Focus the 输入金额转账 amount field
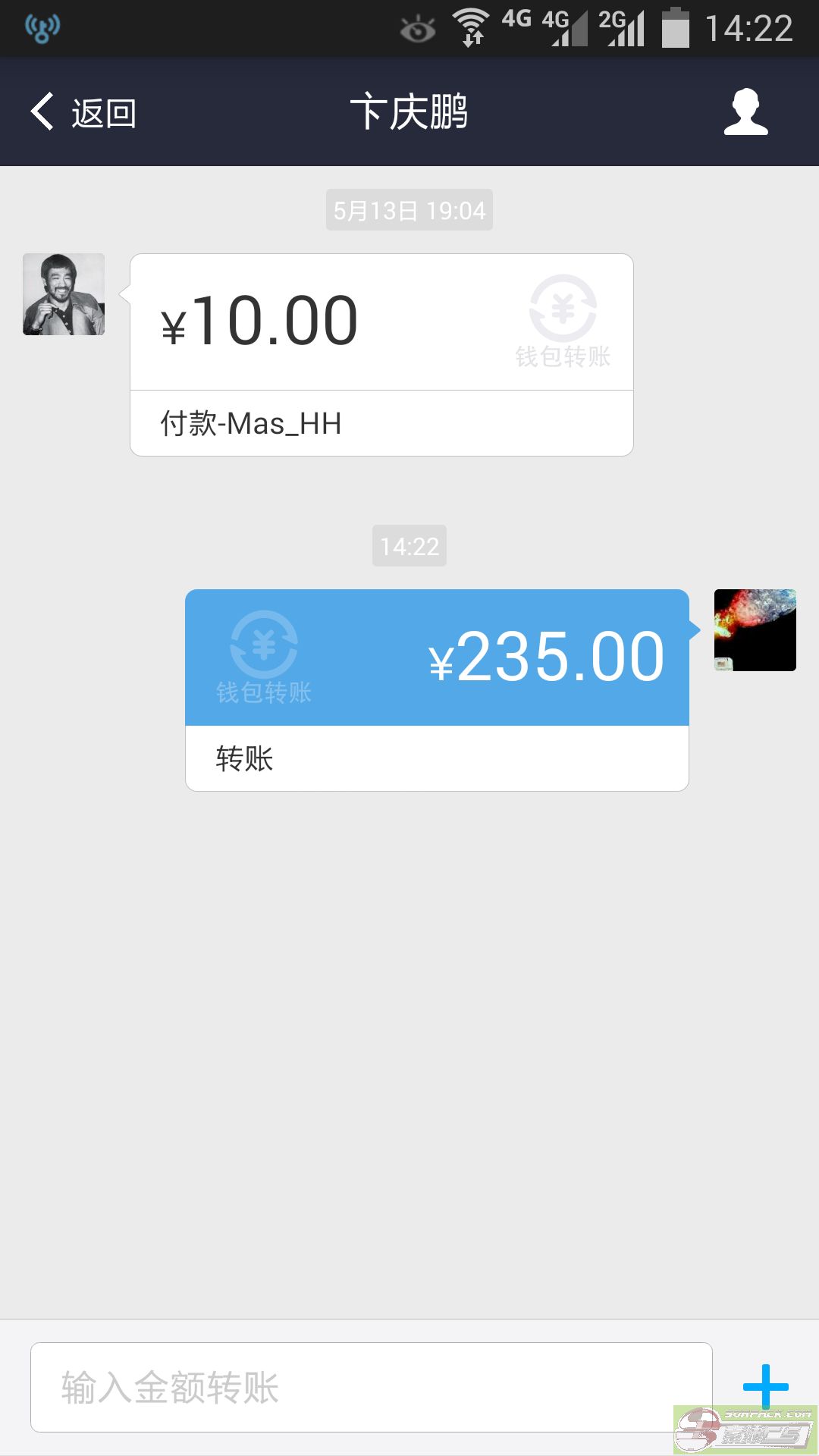 [x=371, y=1387]
